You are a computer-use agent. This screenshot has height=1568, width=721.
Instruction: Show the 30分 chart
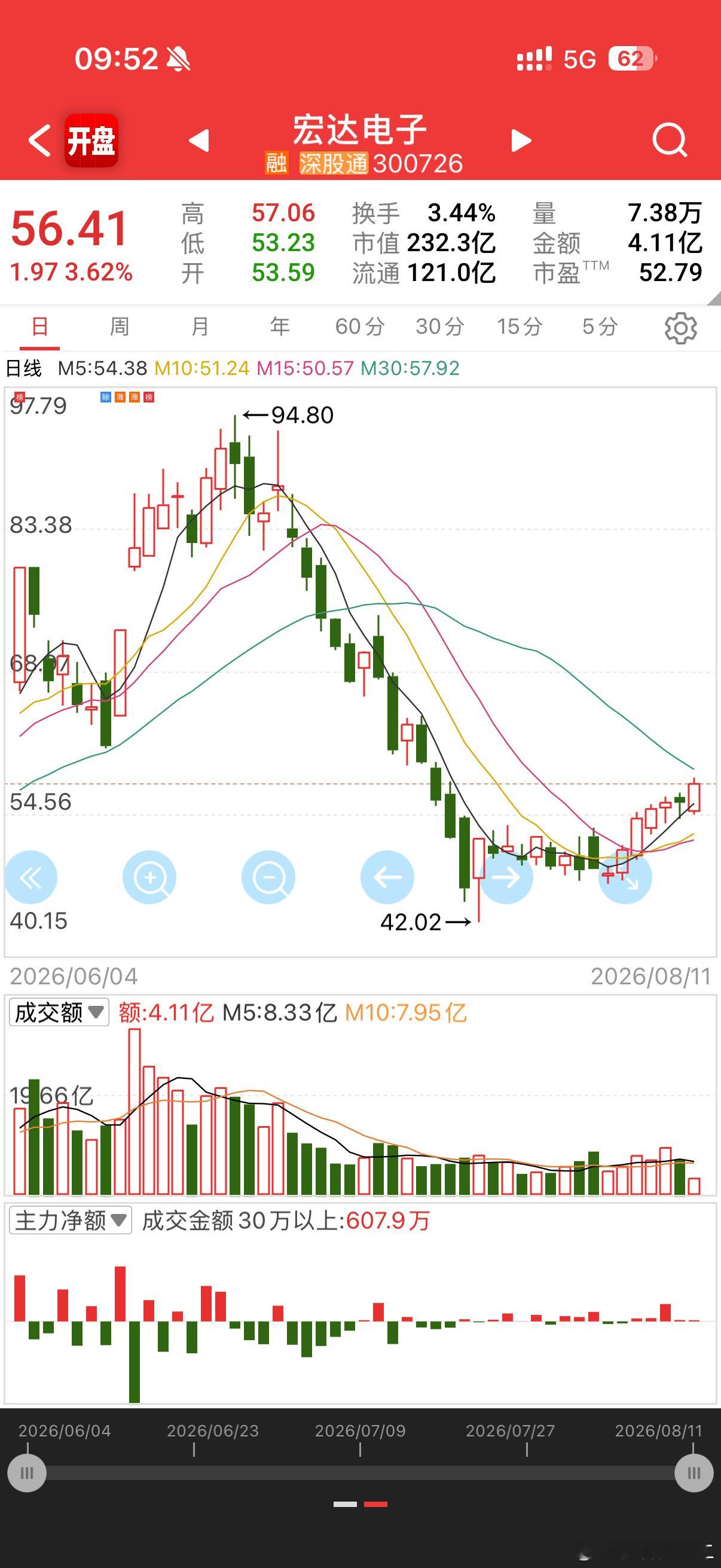(440, 327)
